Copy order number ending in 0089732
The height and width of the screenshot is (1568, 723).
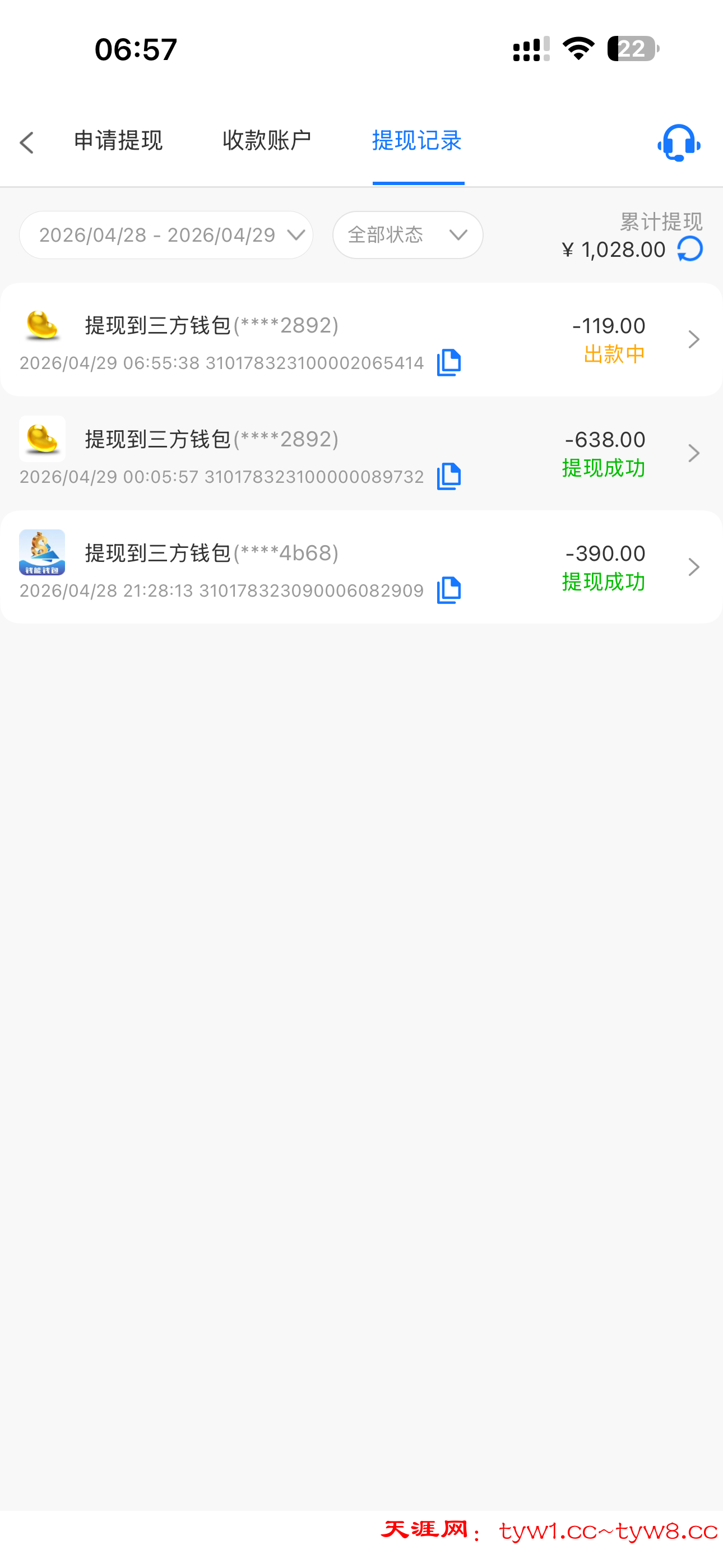449,477
